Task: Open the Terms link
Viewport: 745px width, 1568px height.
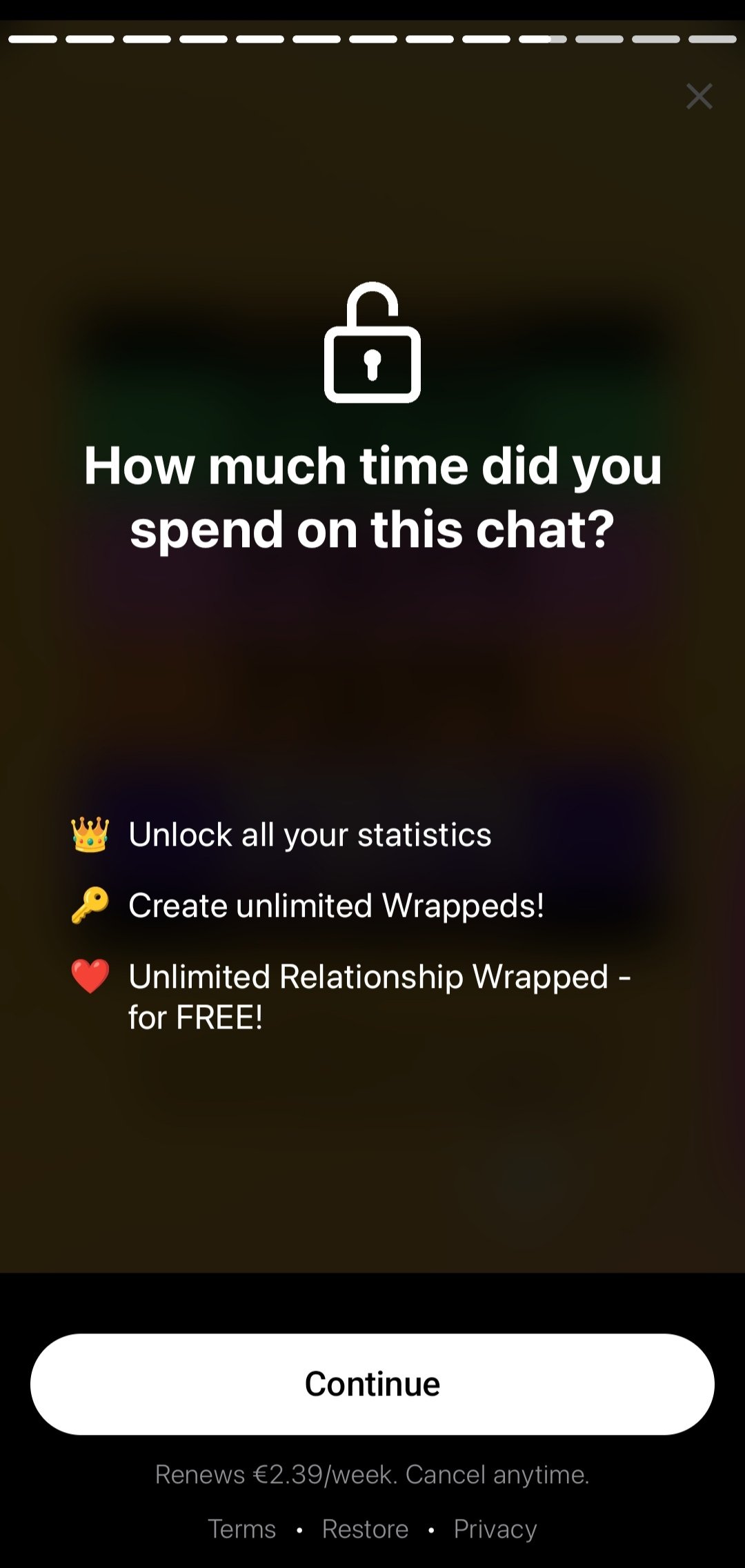Action: (242, 1529)
